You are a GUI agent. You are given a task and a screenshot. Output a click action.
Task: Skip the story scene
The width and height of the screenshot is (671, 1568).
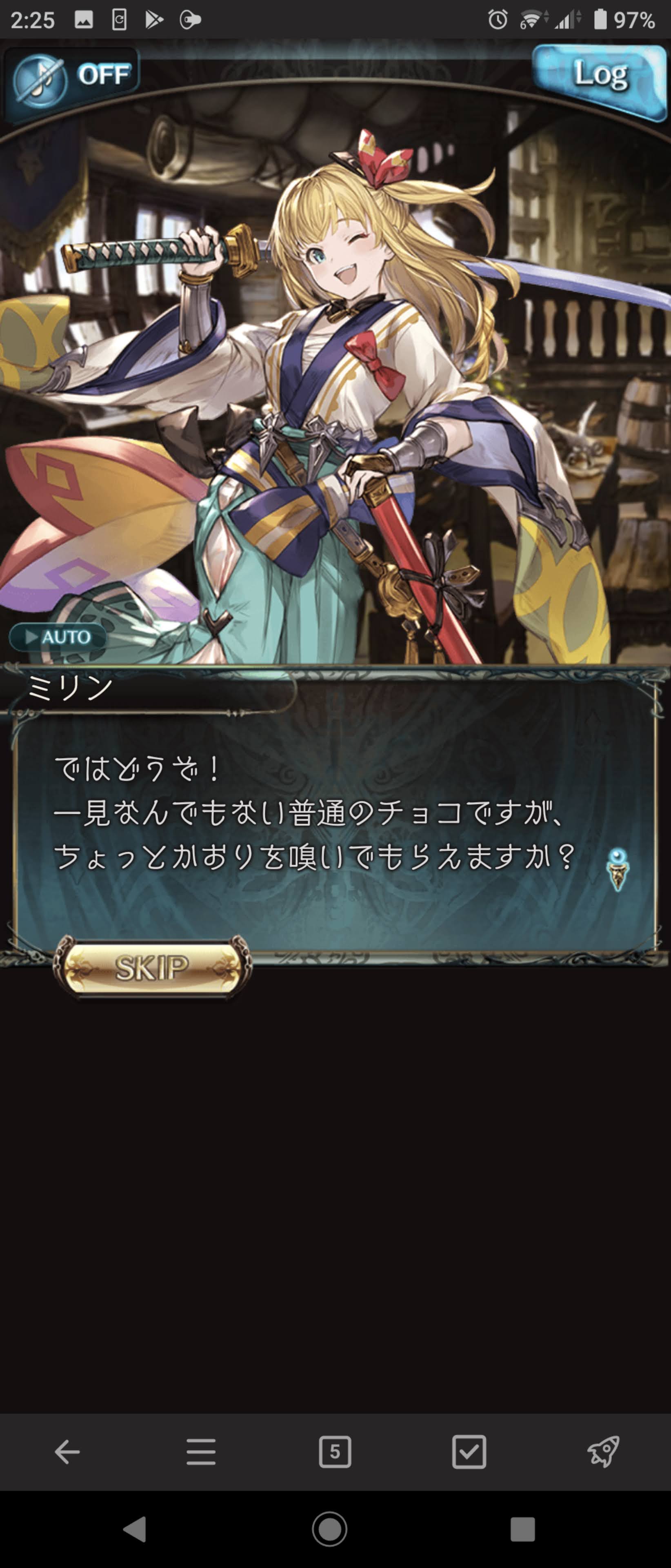click(152, 967)
